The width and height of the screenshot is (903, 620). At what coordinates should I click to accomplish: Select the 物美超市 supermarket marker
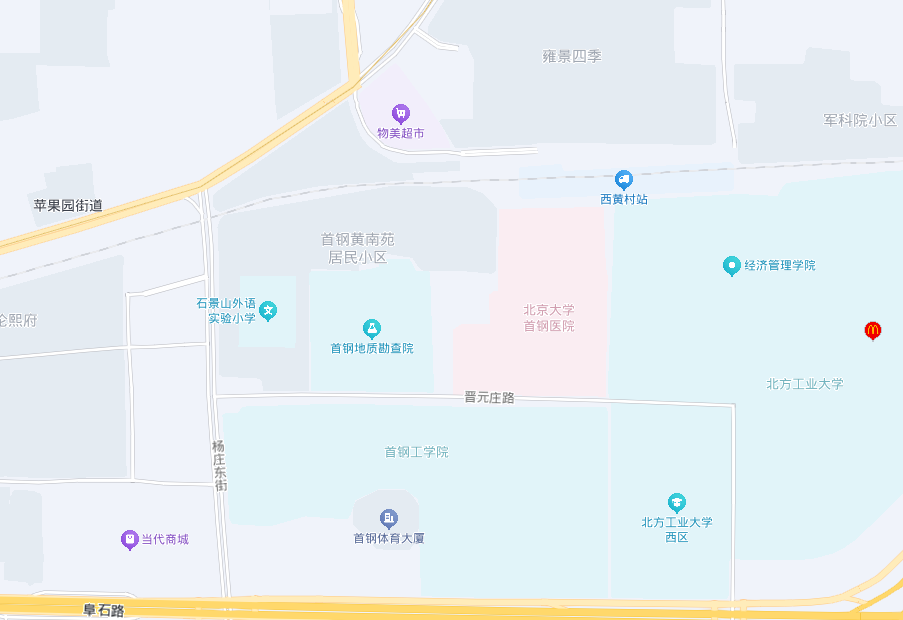pyautogui.click(x=400, y=114)
